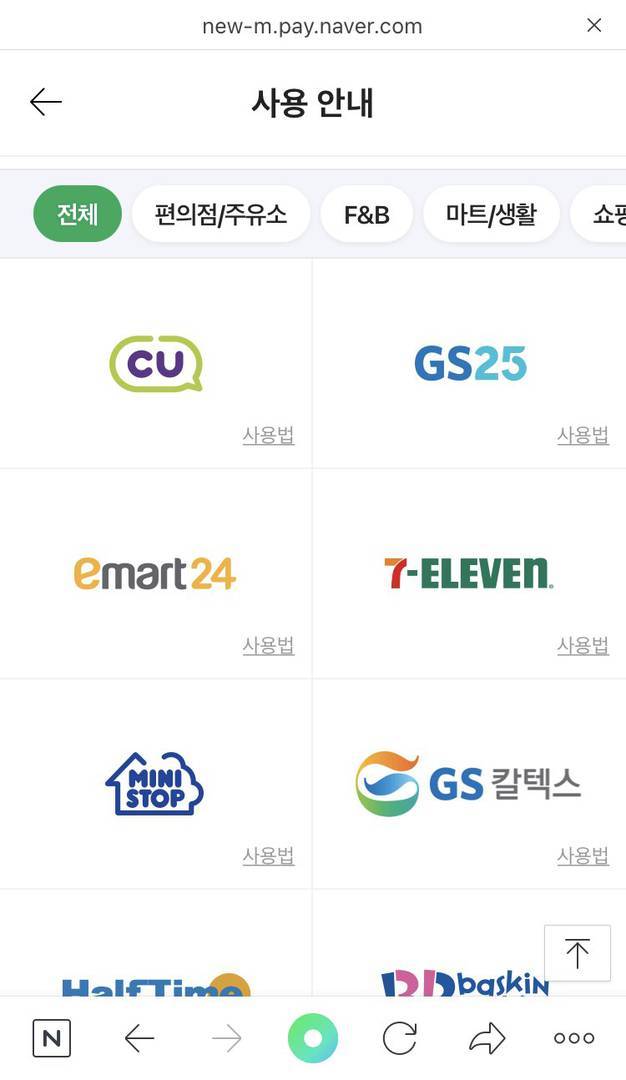Filter by the F&B category

tap(366, 214)
